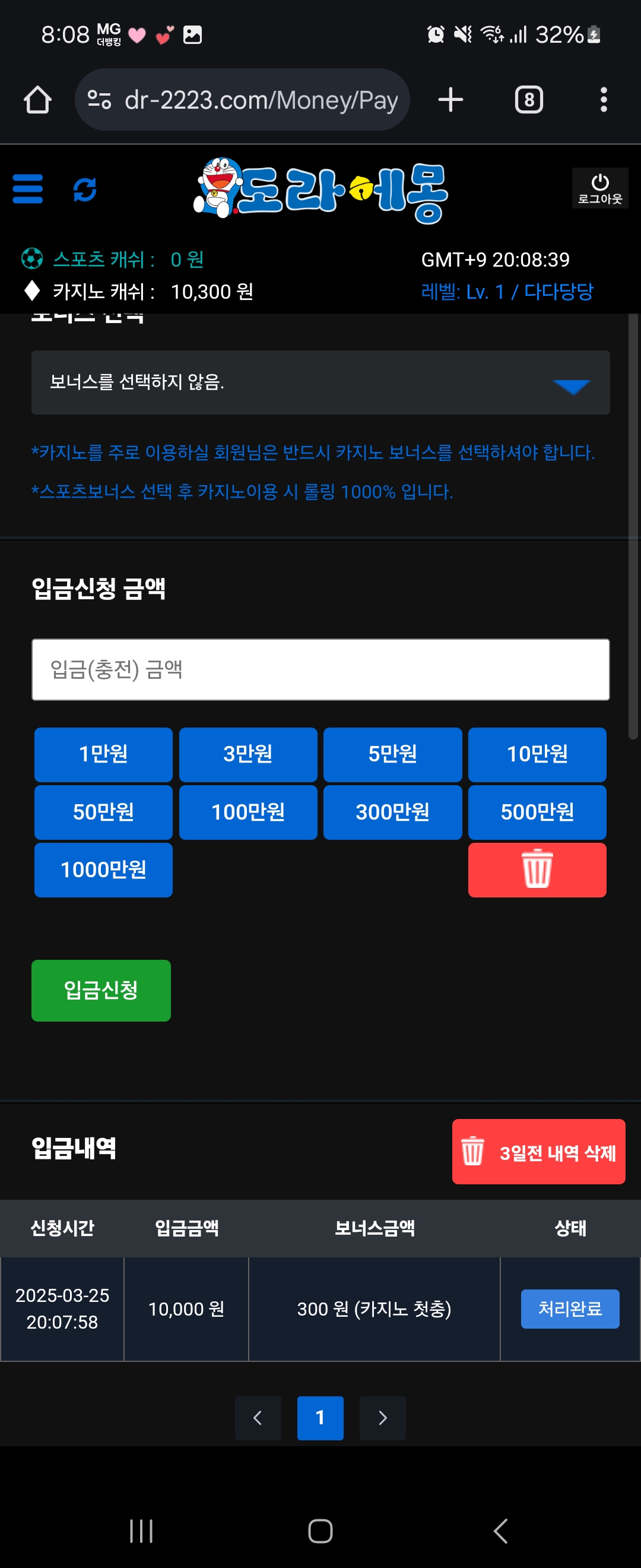Go to next page arrow in pagination
The image size is (641, 1568).
coord(383,1418)
